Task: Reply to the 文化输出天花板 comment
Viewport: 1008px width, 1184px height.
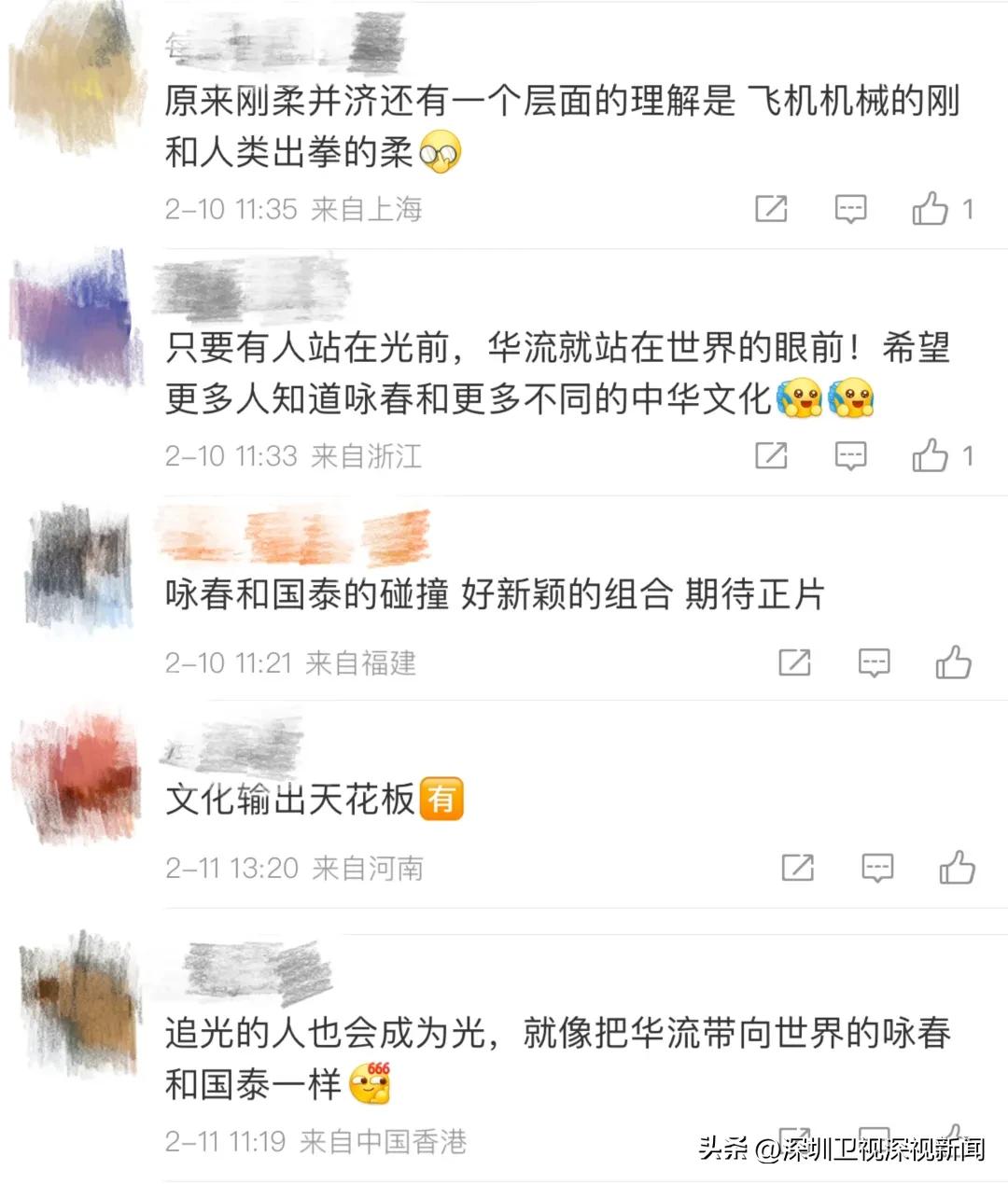Action: [x=876, y=868]
